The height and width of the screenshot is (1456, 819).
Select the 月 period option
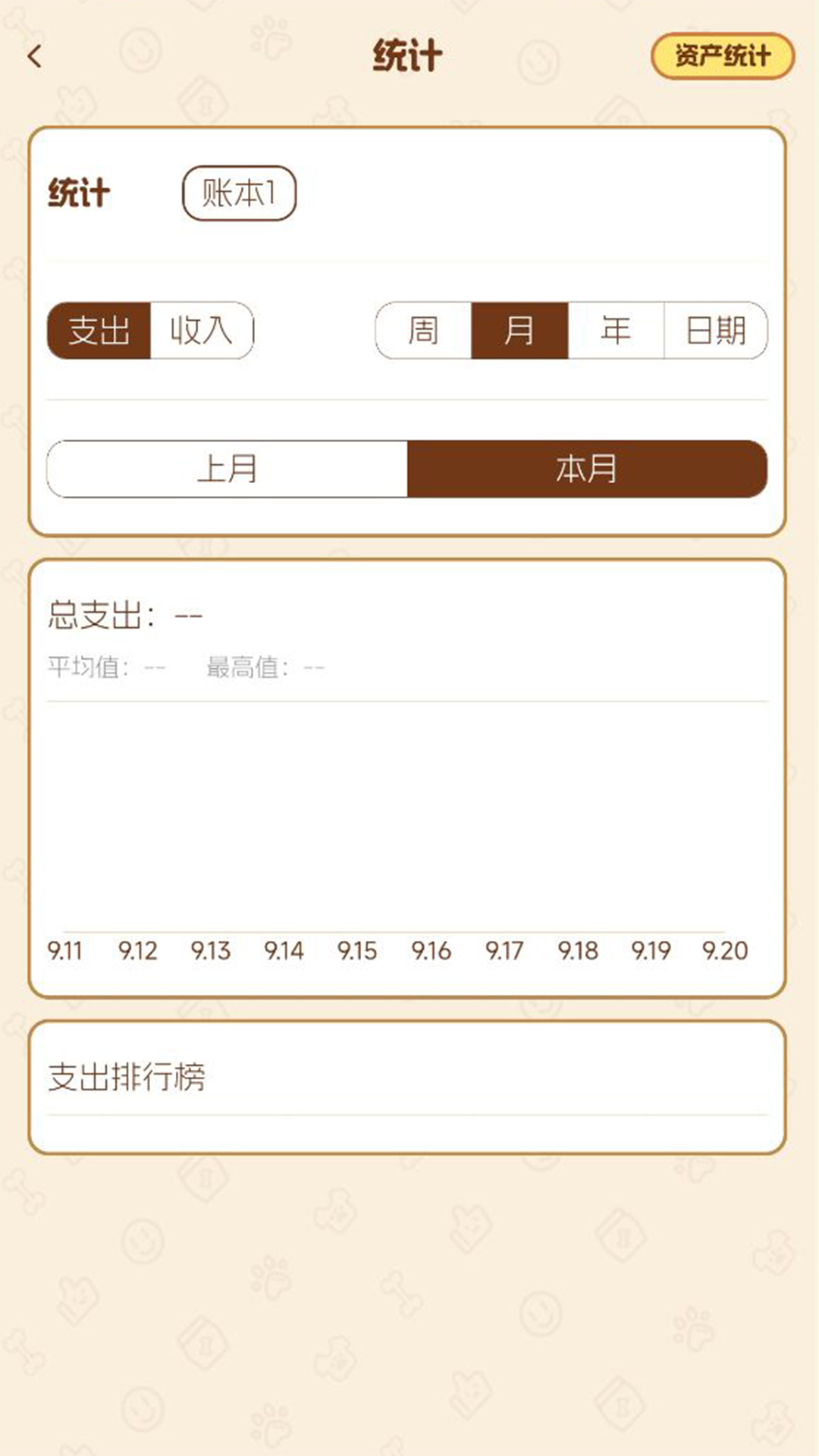[x=519, y=331]
